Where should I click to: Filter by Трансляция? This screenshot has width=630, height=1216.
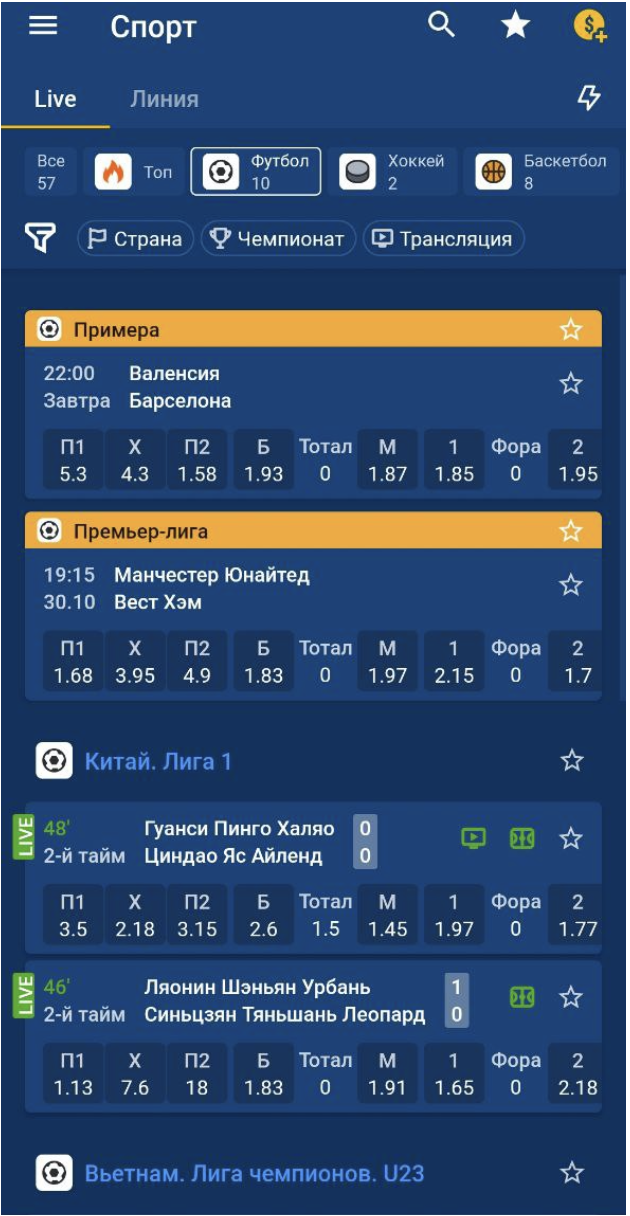coord(443,239)
